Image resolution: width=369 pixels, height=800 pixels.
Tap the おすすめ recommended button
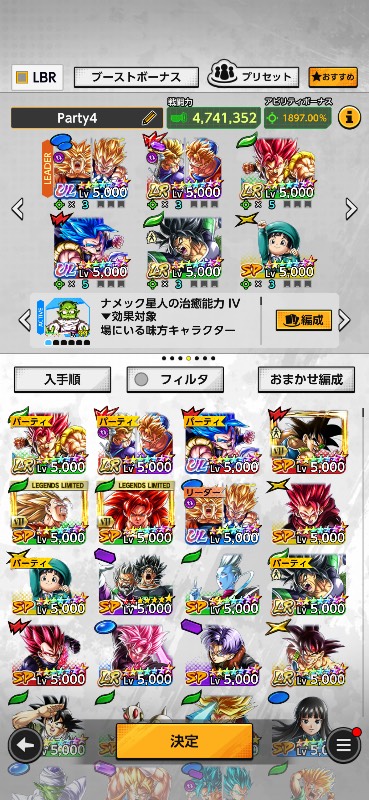tap(333, 77)
